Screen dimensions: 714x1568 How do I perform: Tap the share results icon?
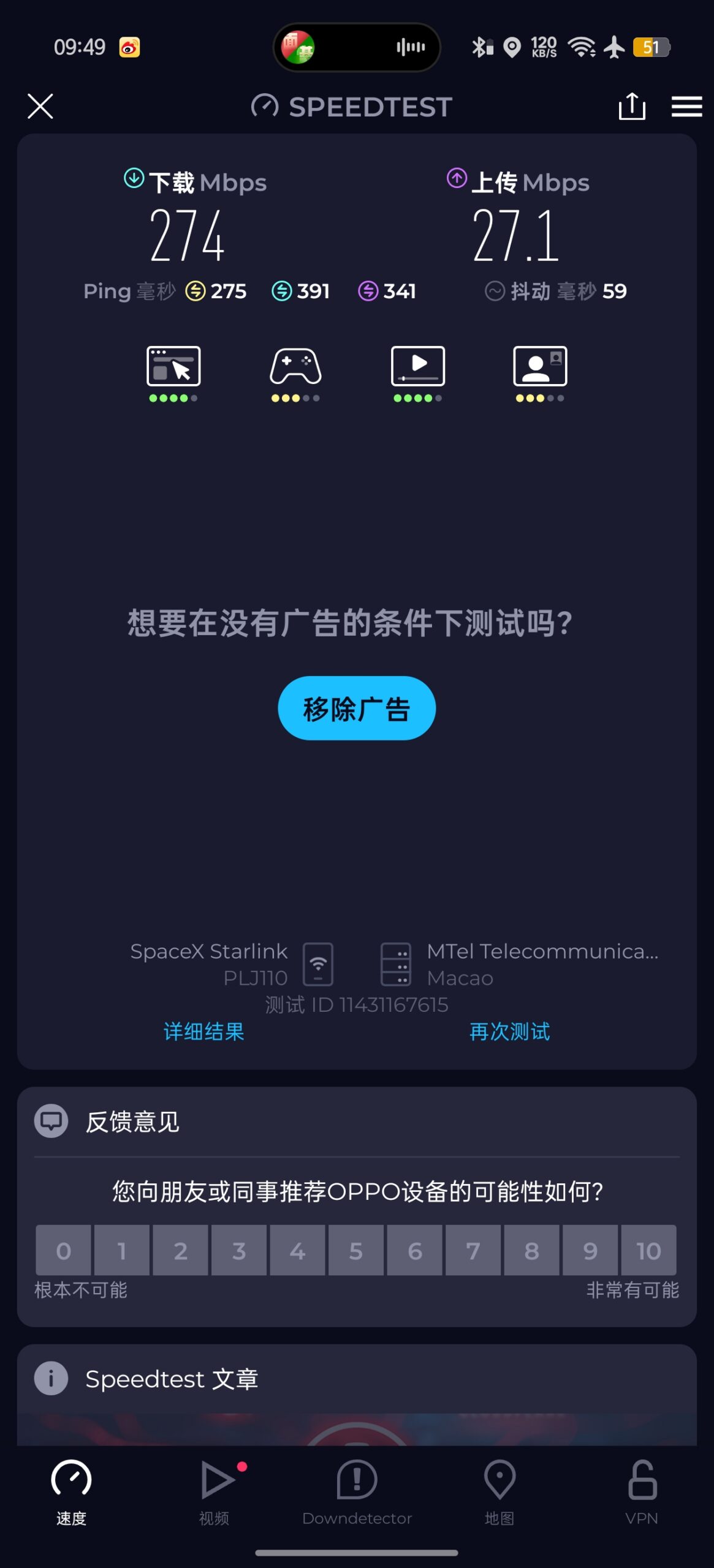click(632, 107)
